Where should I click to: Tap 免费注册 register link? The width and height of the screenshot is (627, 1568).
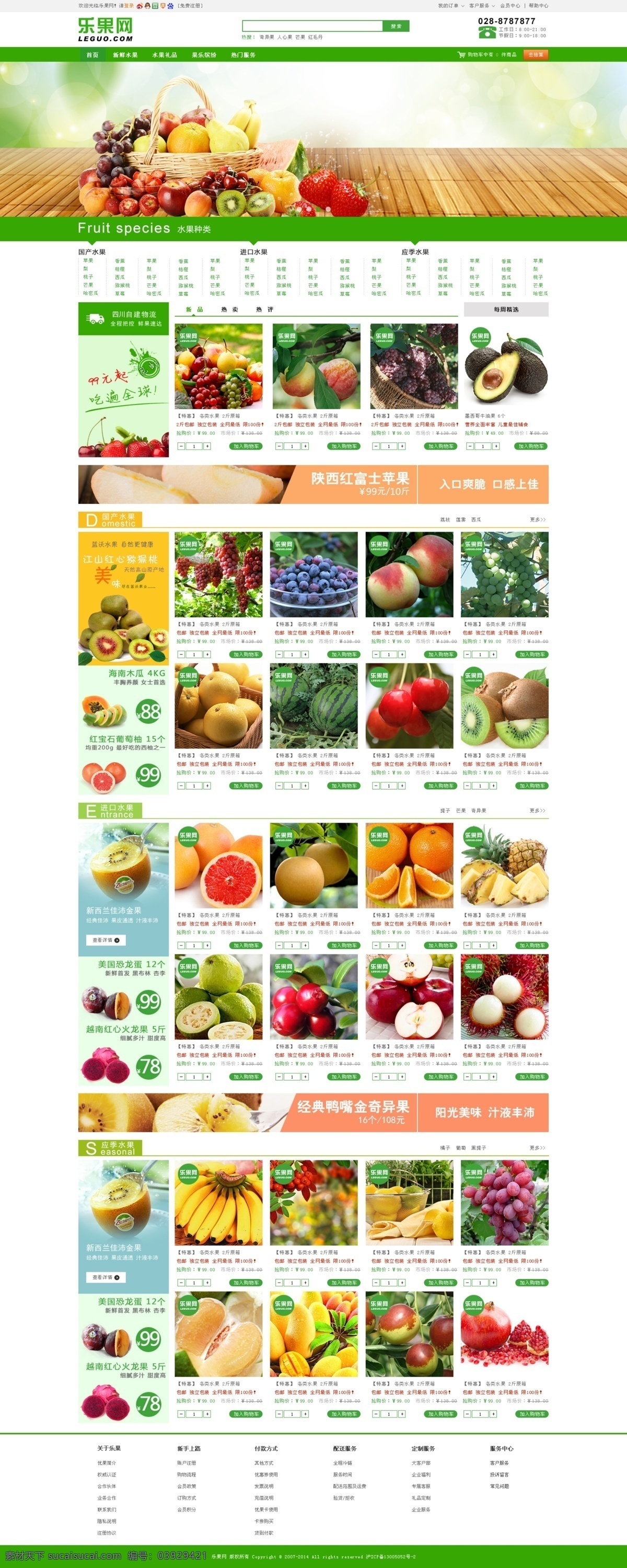190,5
